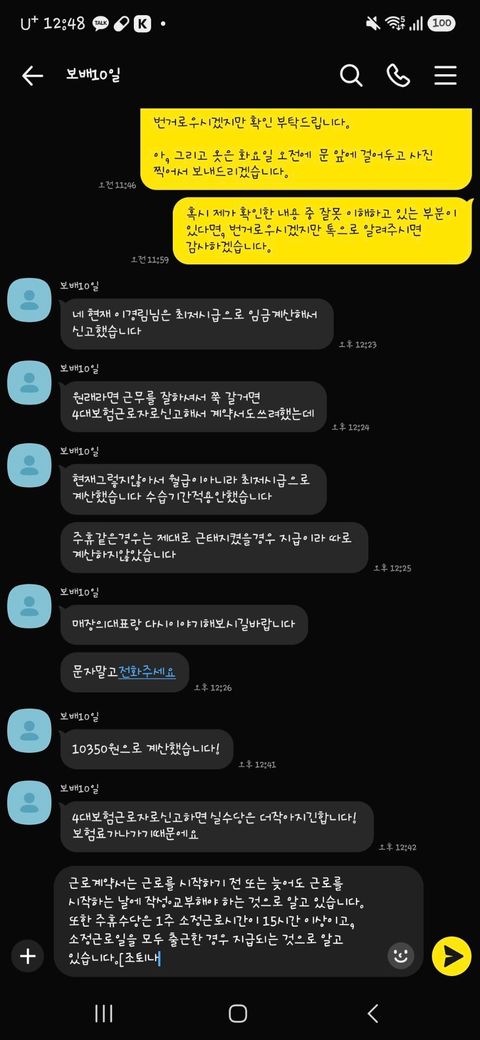Start a voice call with 보배10일
Viewport: 480px width, 1040px height.
398,76
